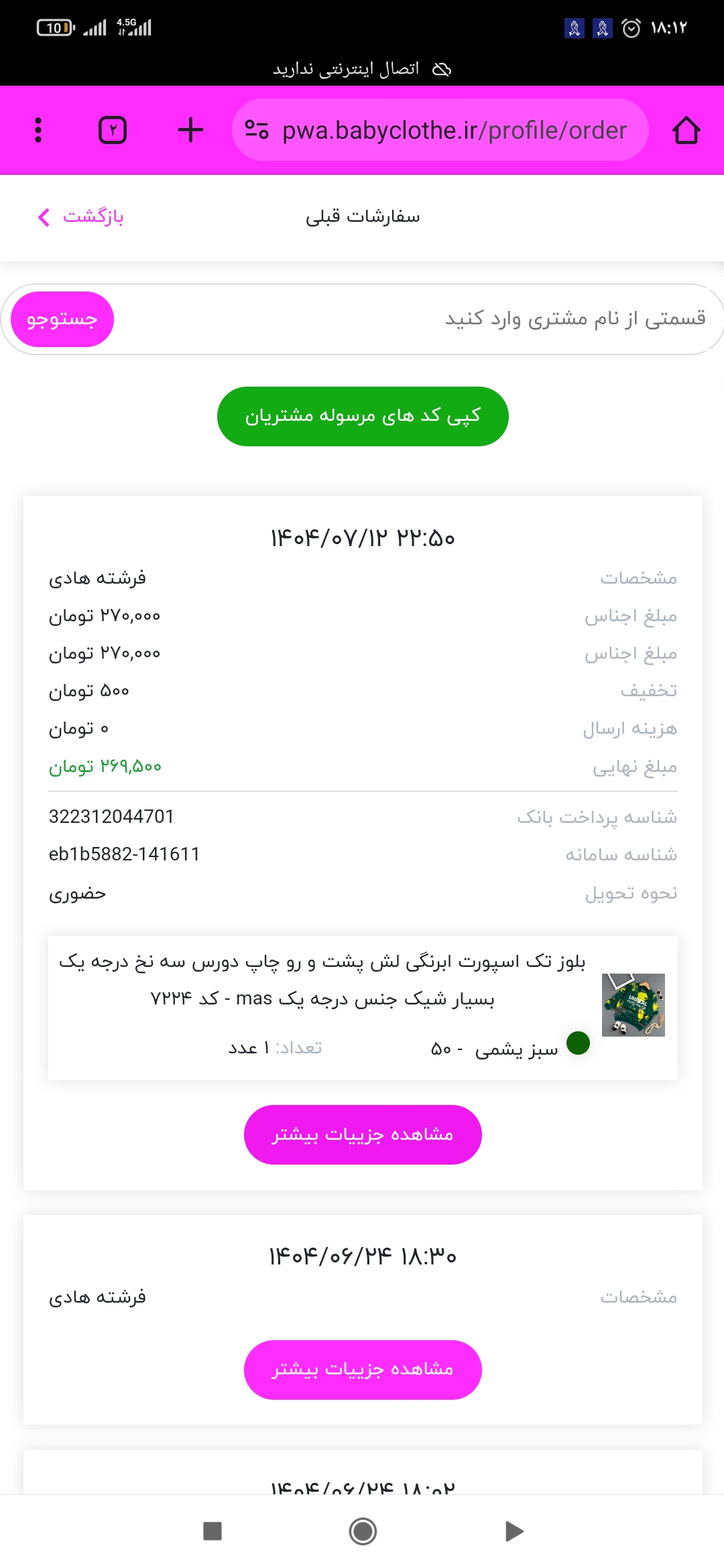
Task: Go to the browser home page
Action: tap(686, 130)
